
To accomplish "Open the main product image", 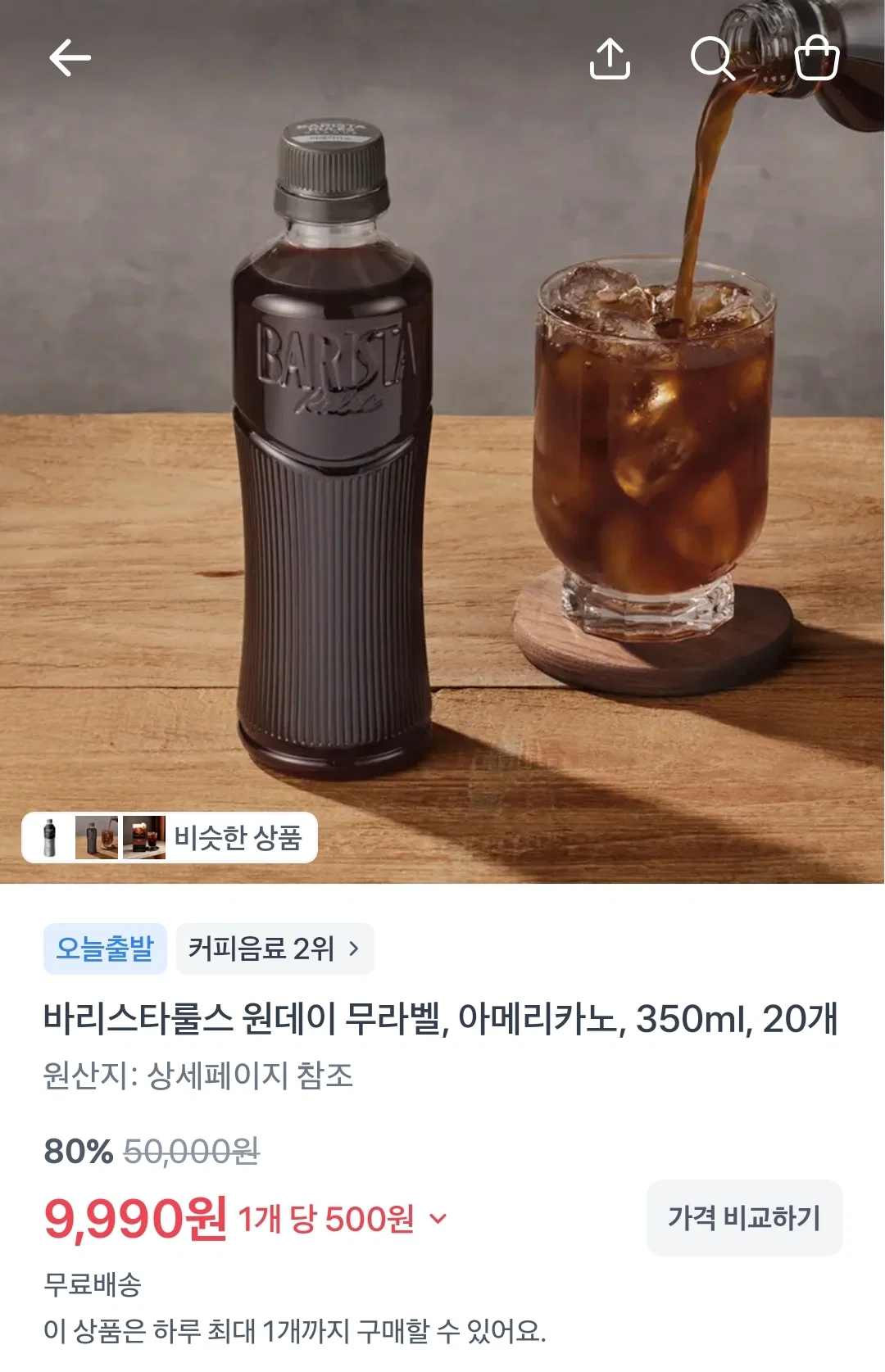I will click(442, 442).
